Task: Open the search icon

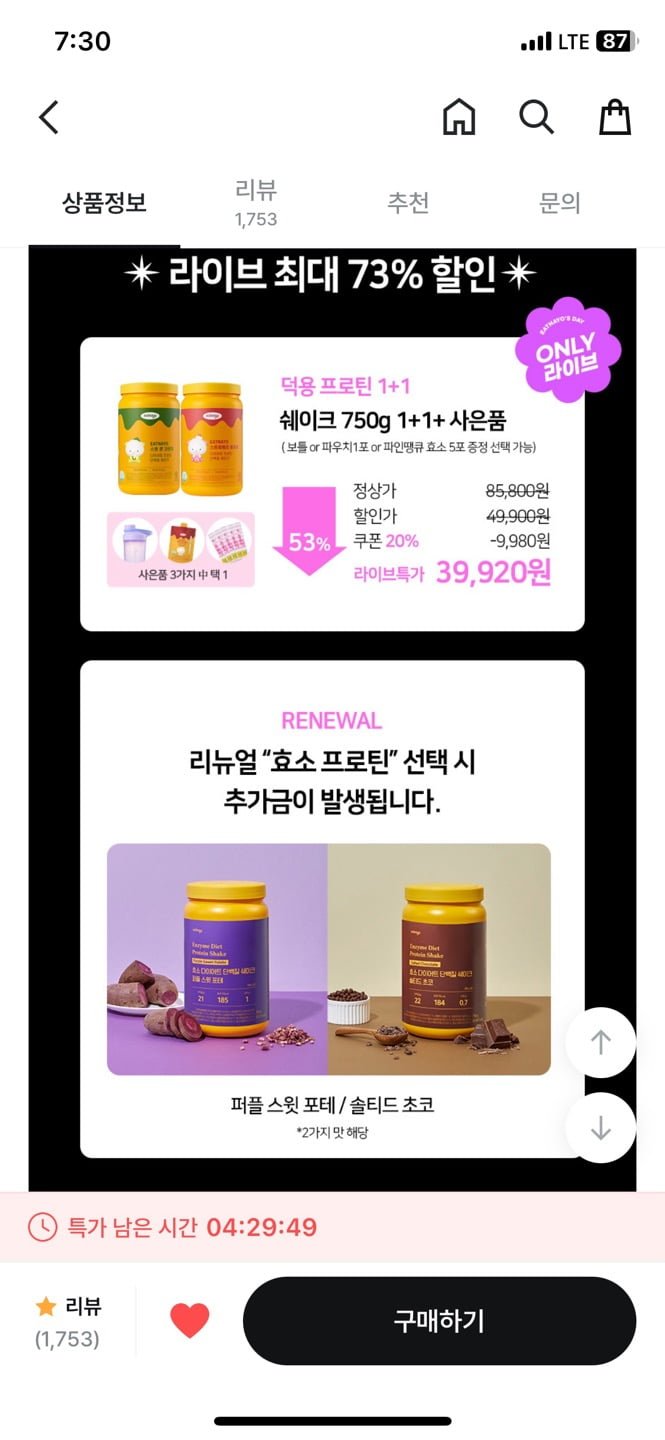Action: (x=536, y=118)
